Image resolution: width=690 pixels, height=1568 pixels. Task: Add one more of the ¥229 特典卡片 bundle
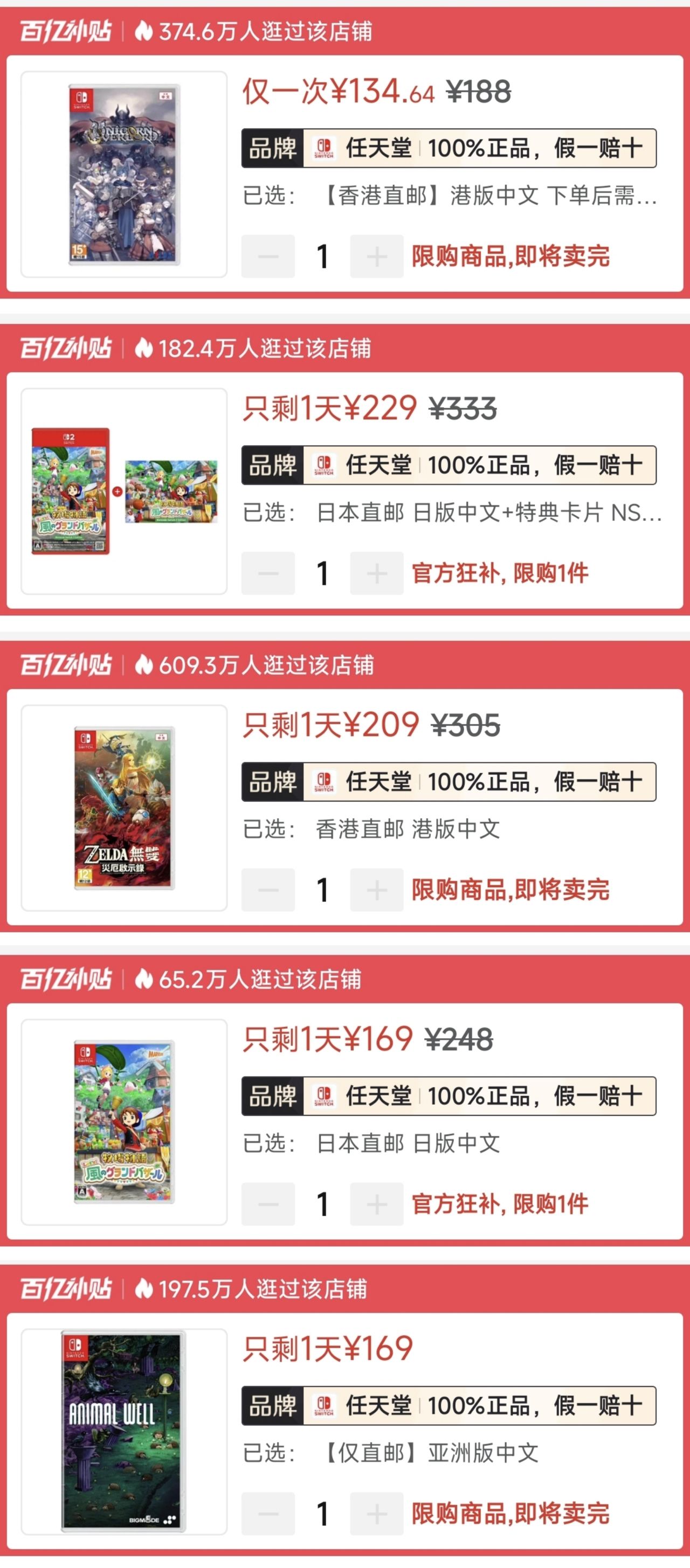[376, 573]
